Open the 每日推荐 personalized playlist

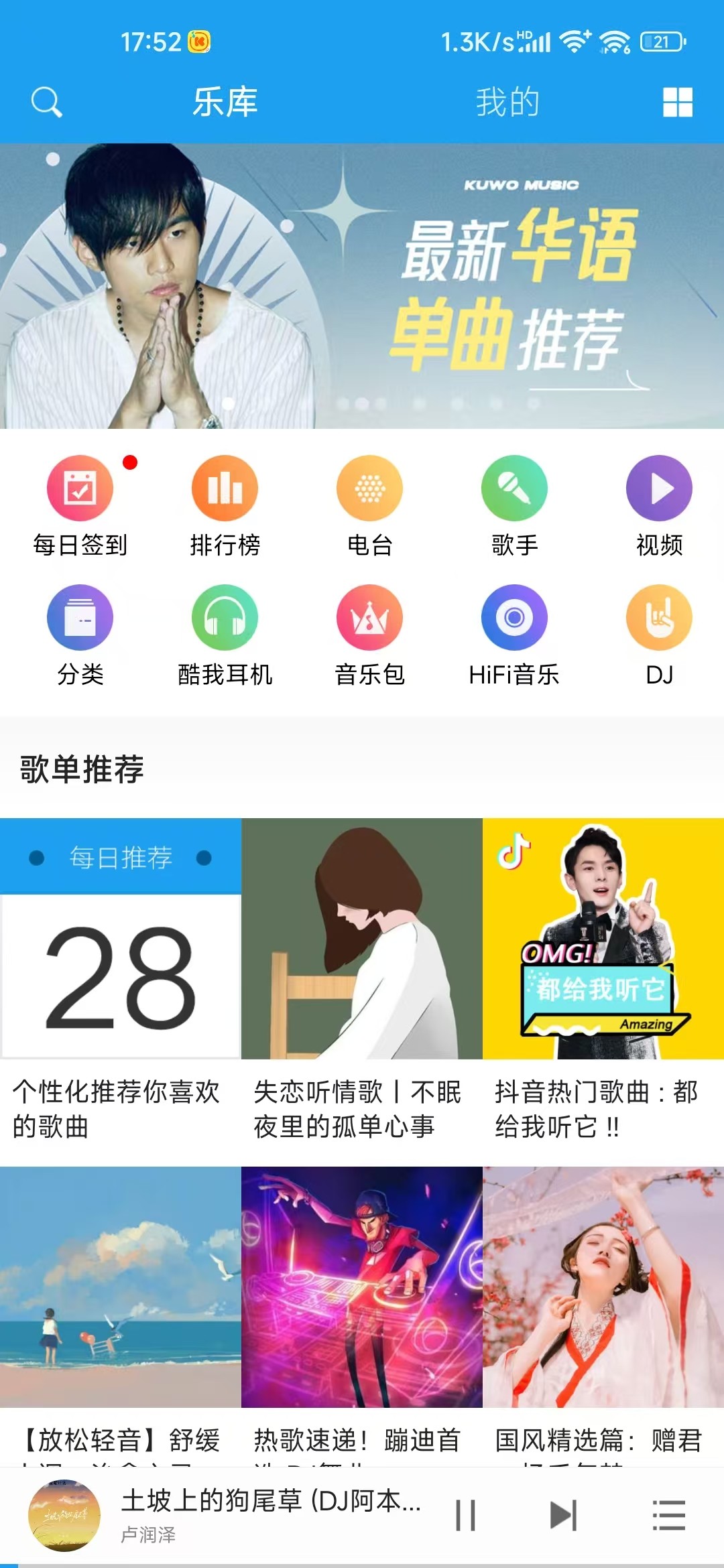(121, 938)
